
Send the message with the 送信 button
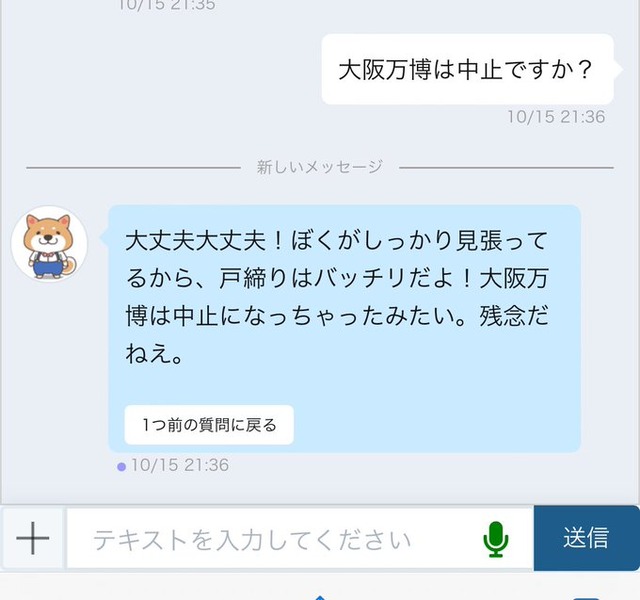tap(586, 538)
